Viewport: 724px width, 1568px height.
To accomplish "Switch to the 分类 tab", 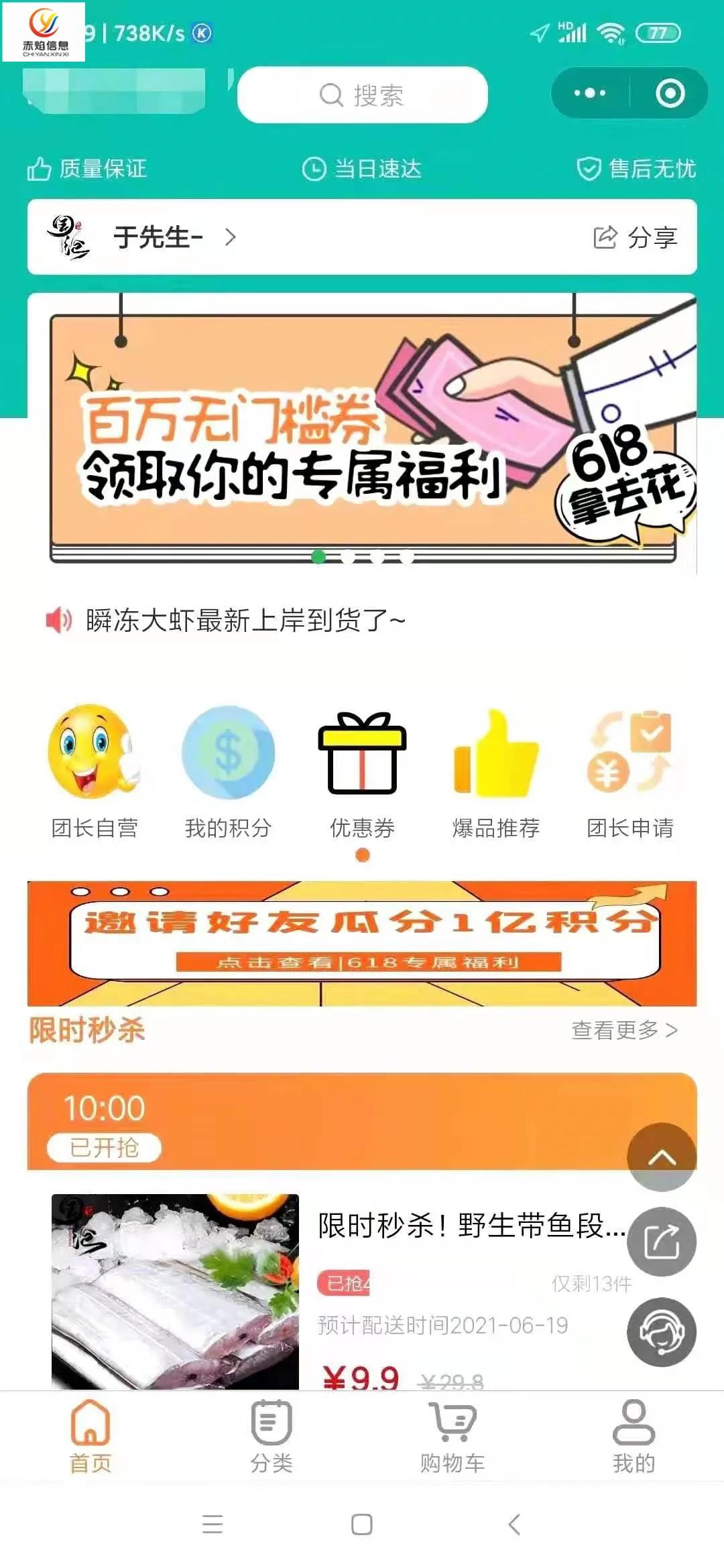I will 271,1435.
